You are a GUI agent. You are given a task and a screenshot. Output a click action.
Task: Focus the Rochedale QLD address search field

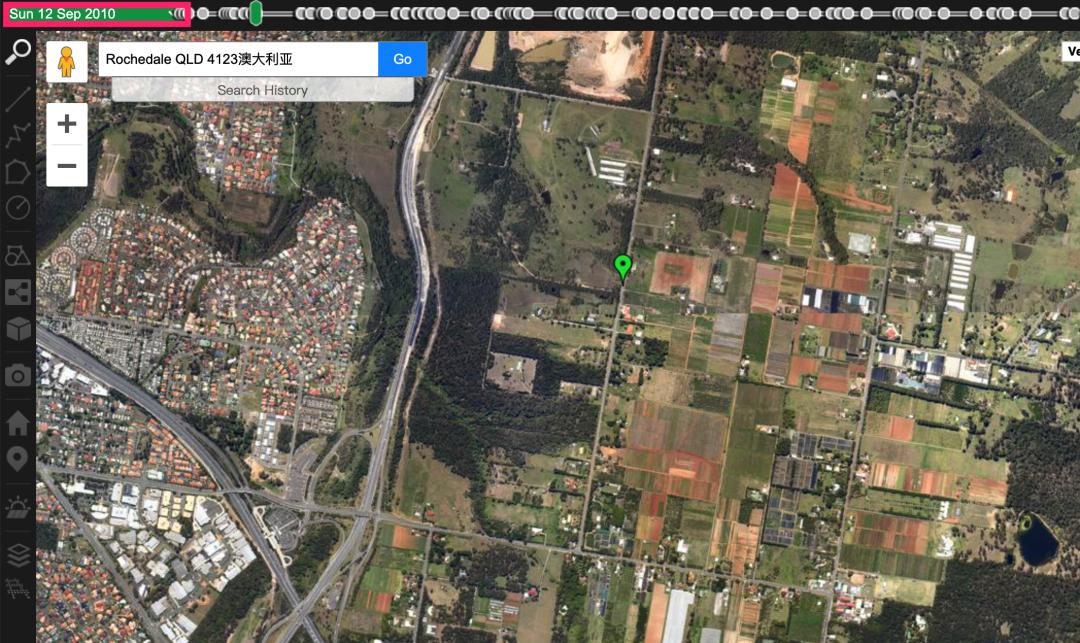pos(238,59)
